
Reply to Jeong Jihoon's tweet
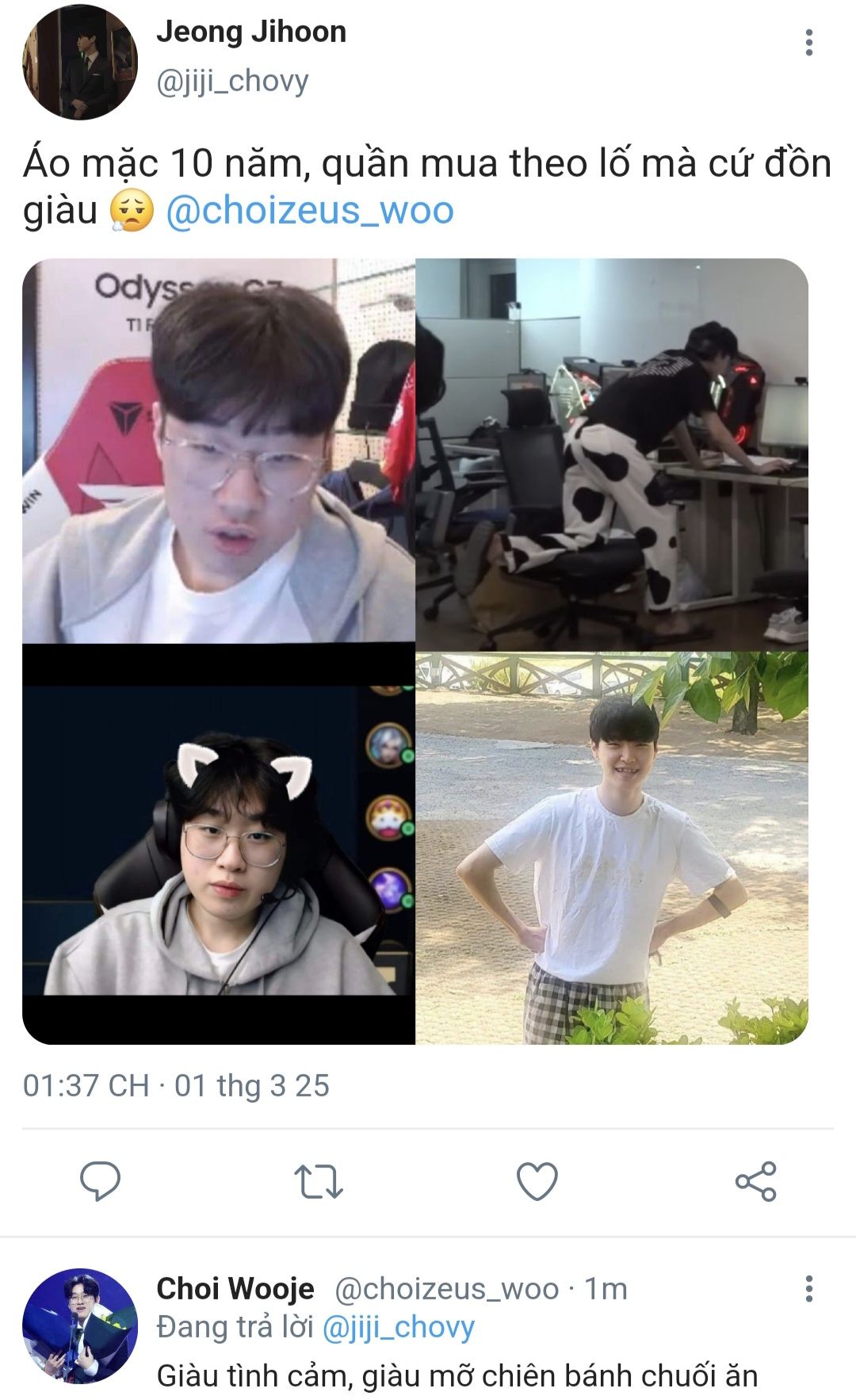pyautogui.click(x=101, y=1181)
